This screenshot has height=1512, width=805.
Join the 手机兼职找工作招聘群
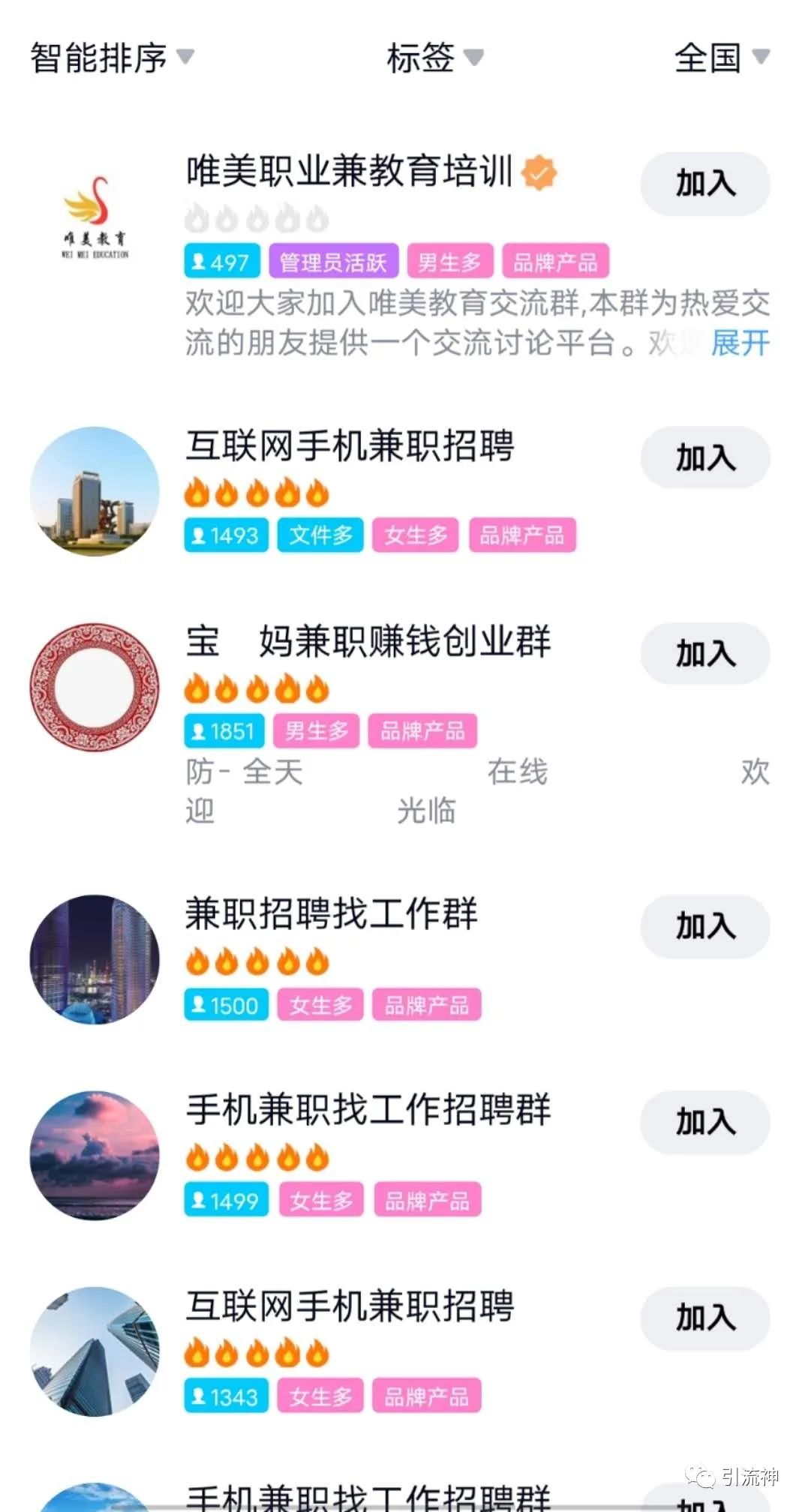pos(704,1123)
